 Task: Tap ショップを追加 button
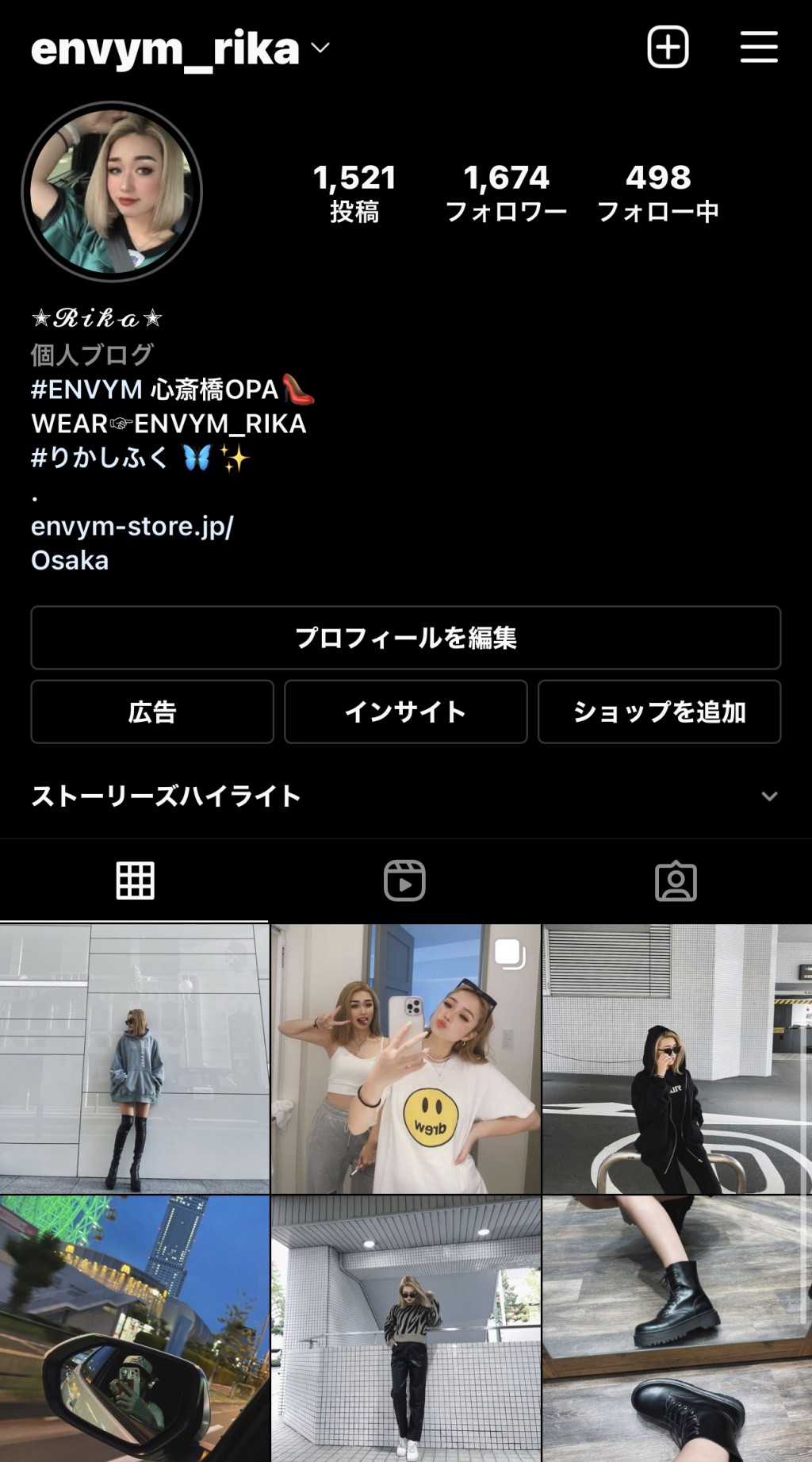tap(659, 712)
